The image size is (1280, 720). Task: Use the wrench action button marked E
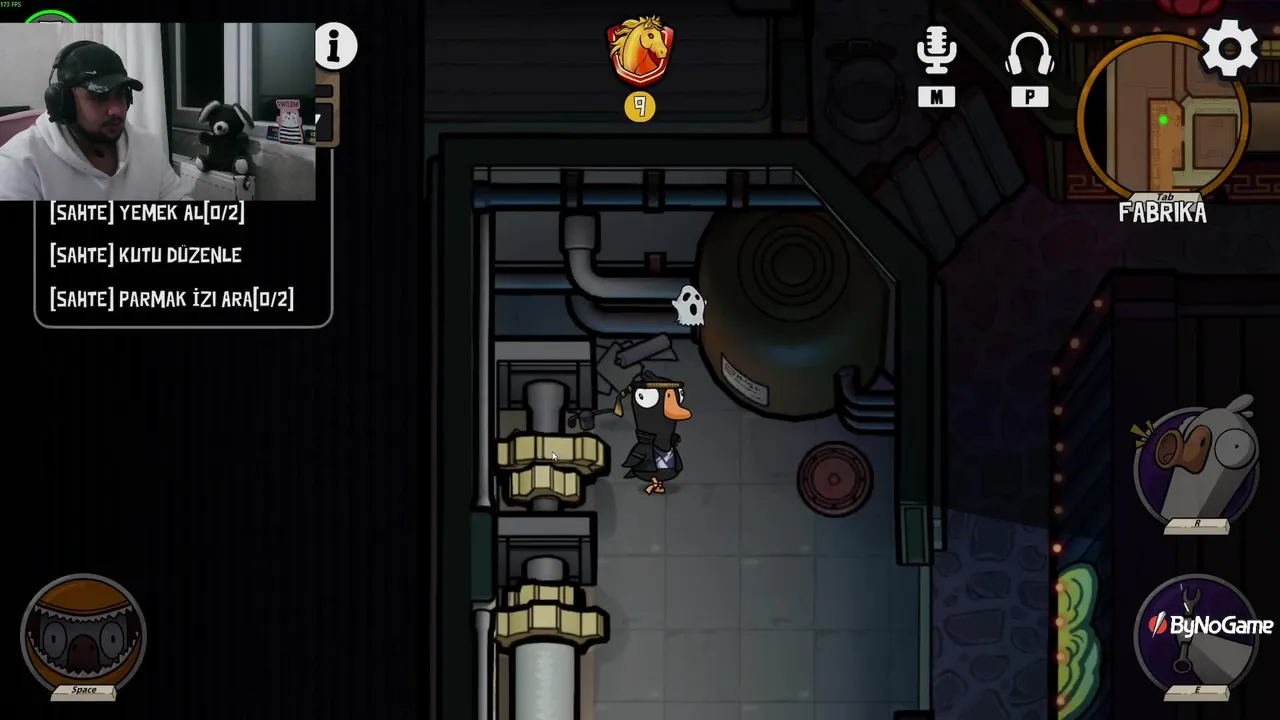point(1198,632)
